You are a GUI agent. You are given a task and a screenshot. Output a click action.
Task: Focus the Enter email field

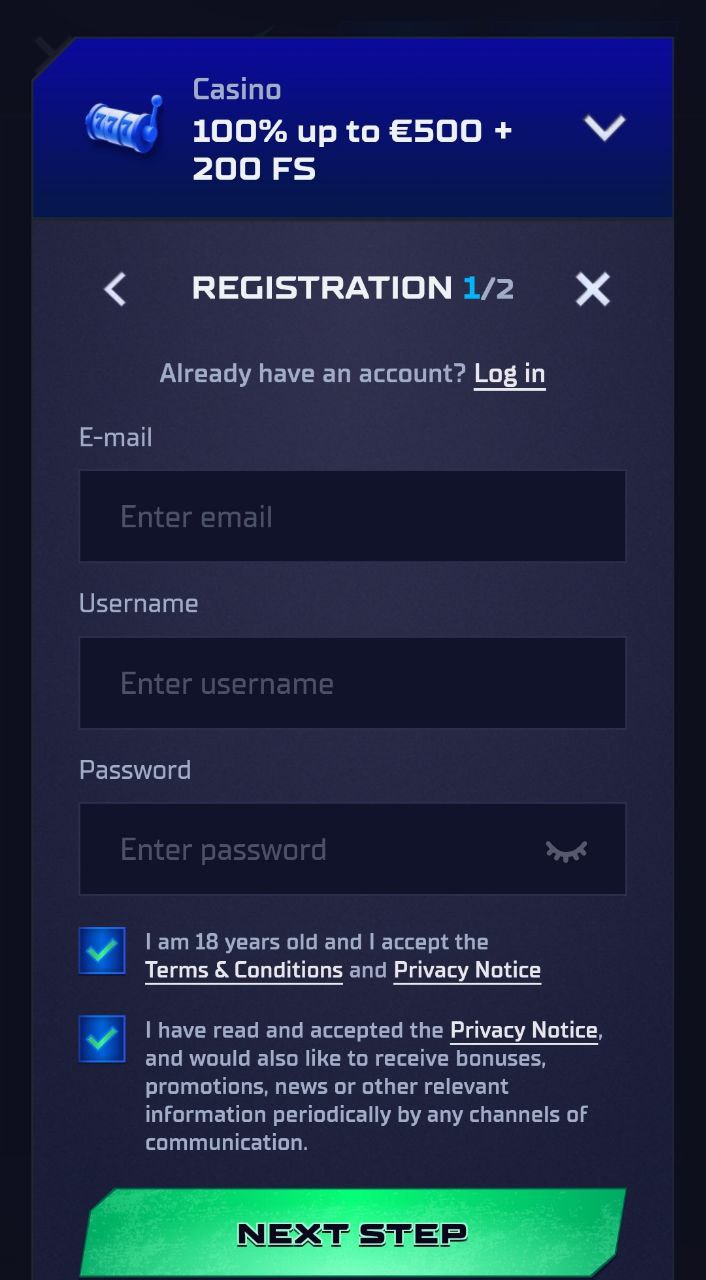tap(353, 516)
